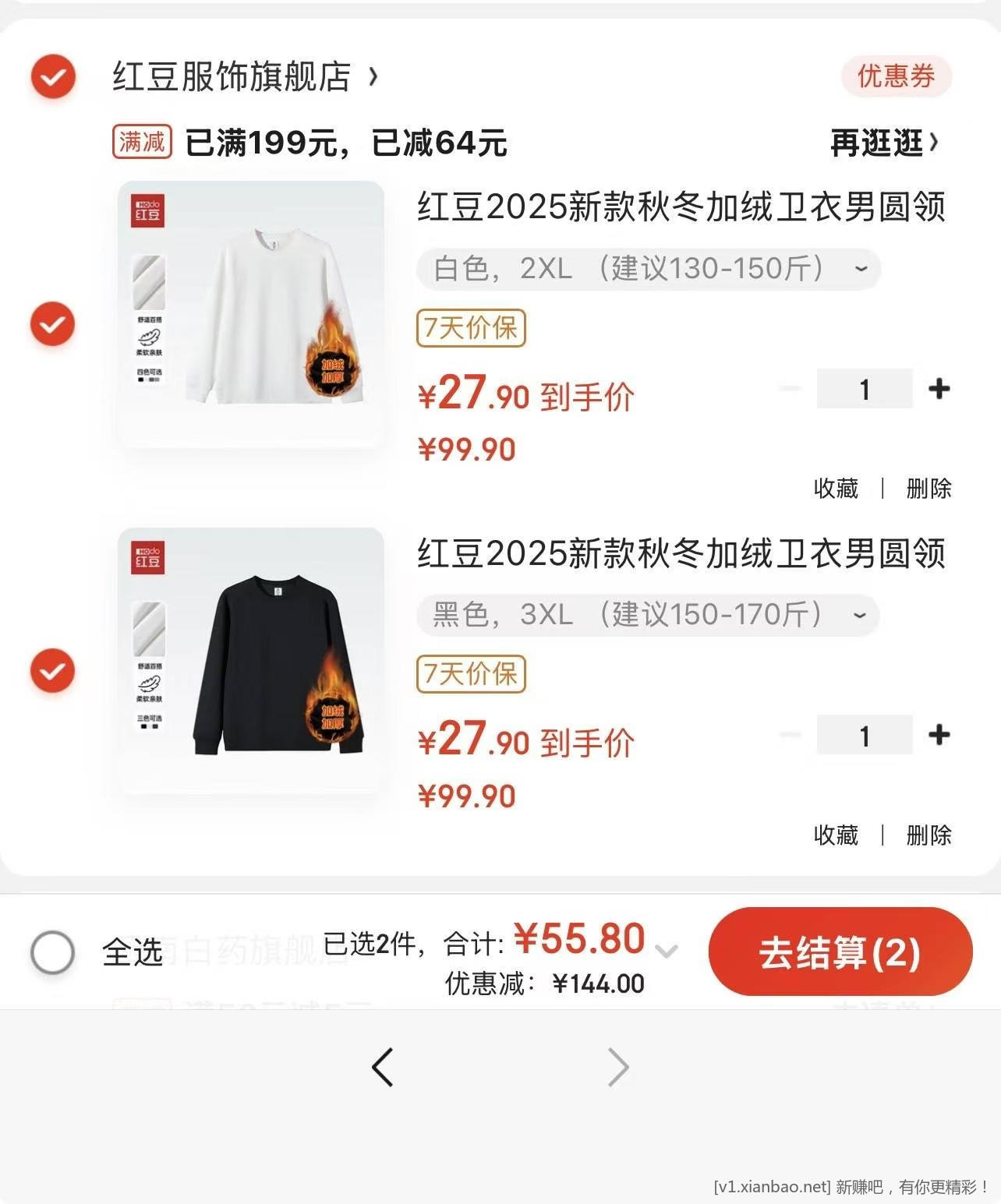Viewport: 1001px width, 1204px height.
Task: Click 删除 on the black sweatshirt
Action: click(x=928, y=834)
